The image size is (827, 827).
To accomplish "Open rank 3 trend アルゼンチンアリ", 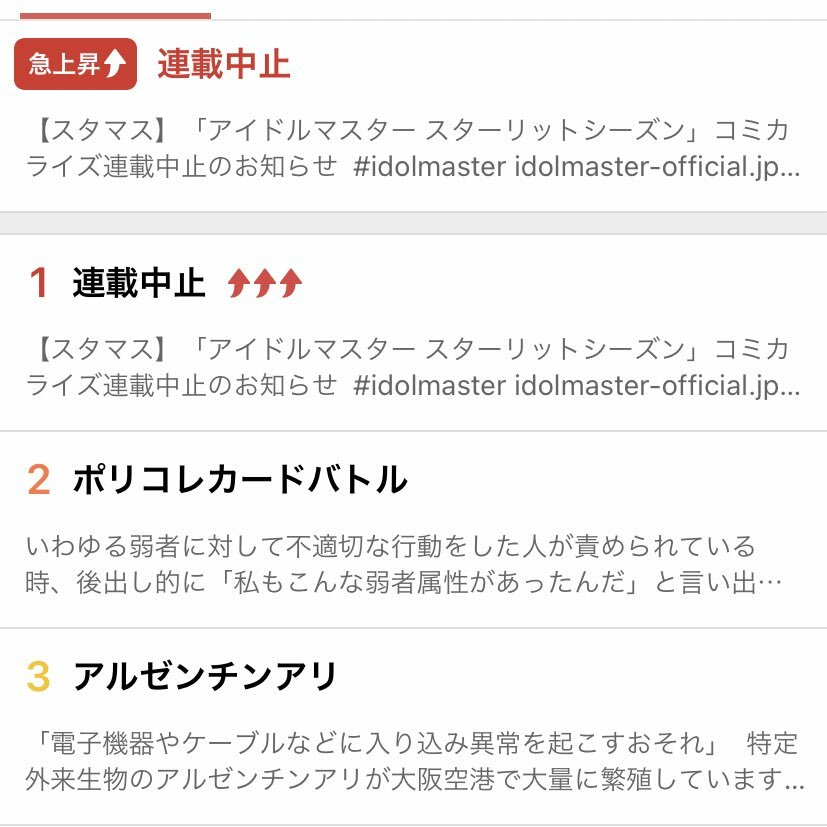I will click(205, 678).
